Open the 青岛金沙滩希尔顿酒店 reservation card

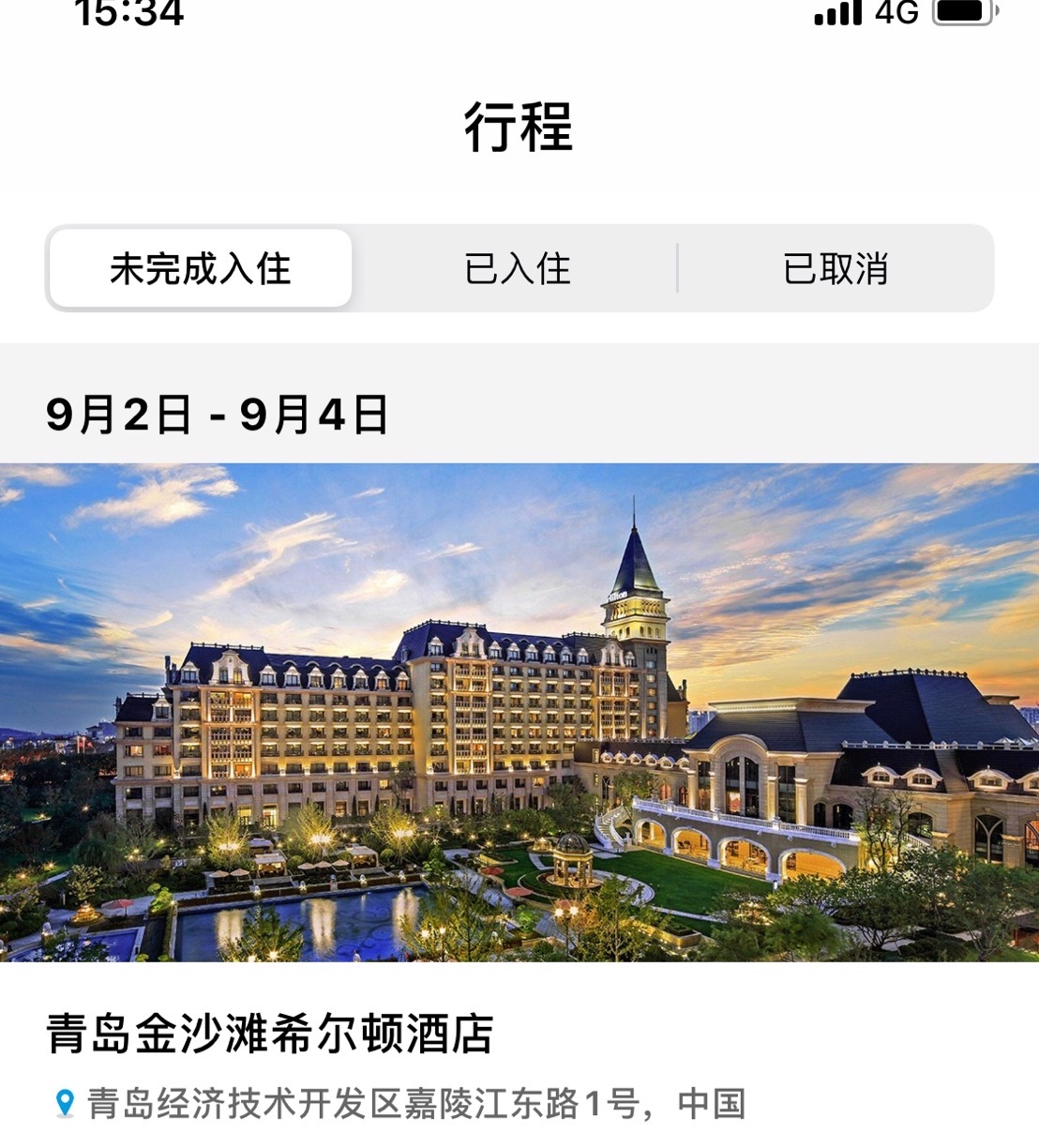click(x=270, y=1034)
